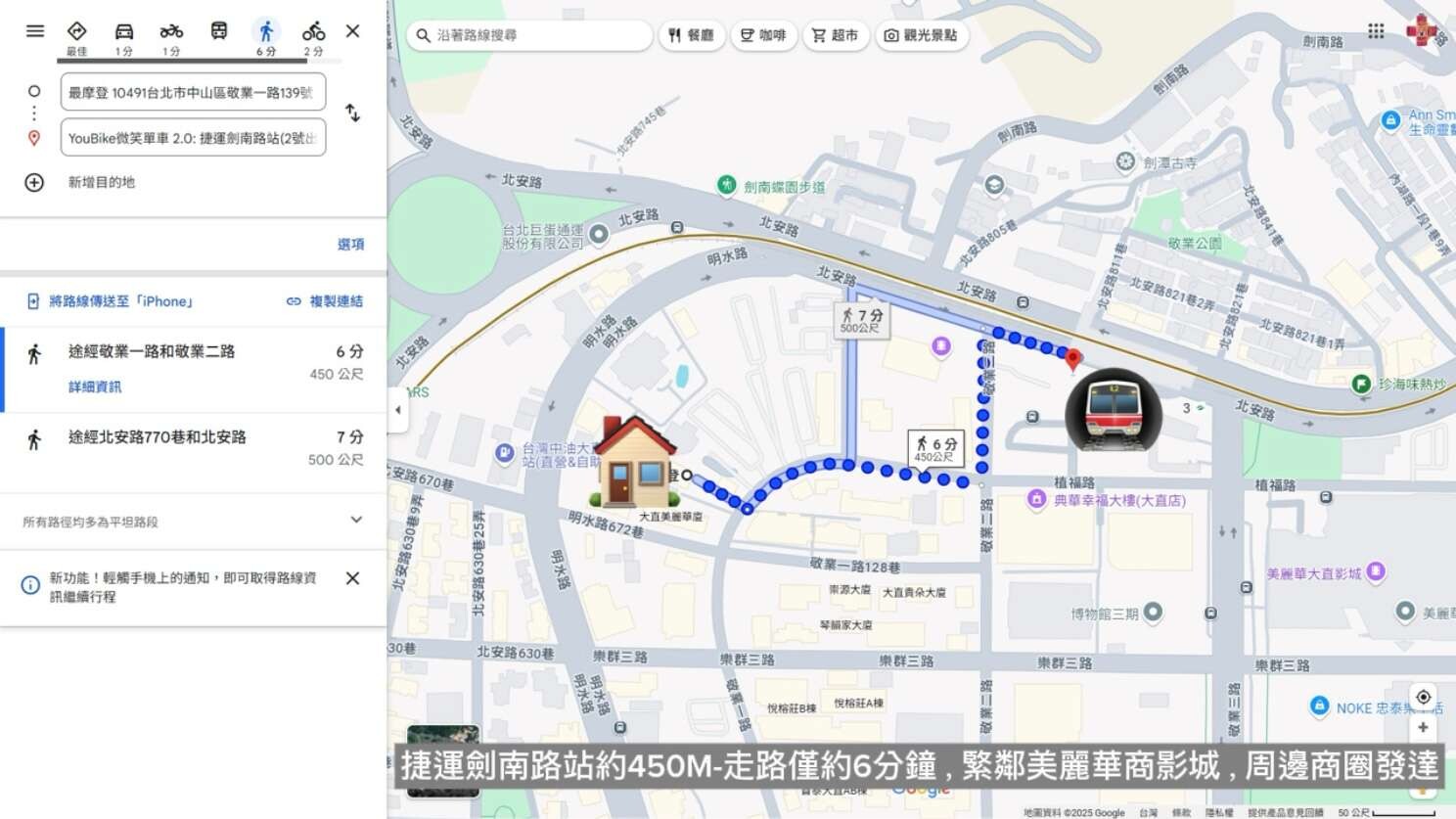Edit the starting point field 最摩登
Image resolution: width=1456 pixels, height=819 pixels.
tap(193, 93)
